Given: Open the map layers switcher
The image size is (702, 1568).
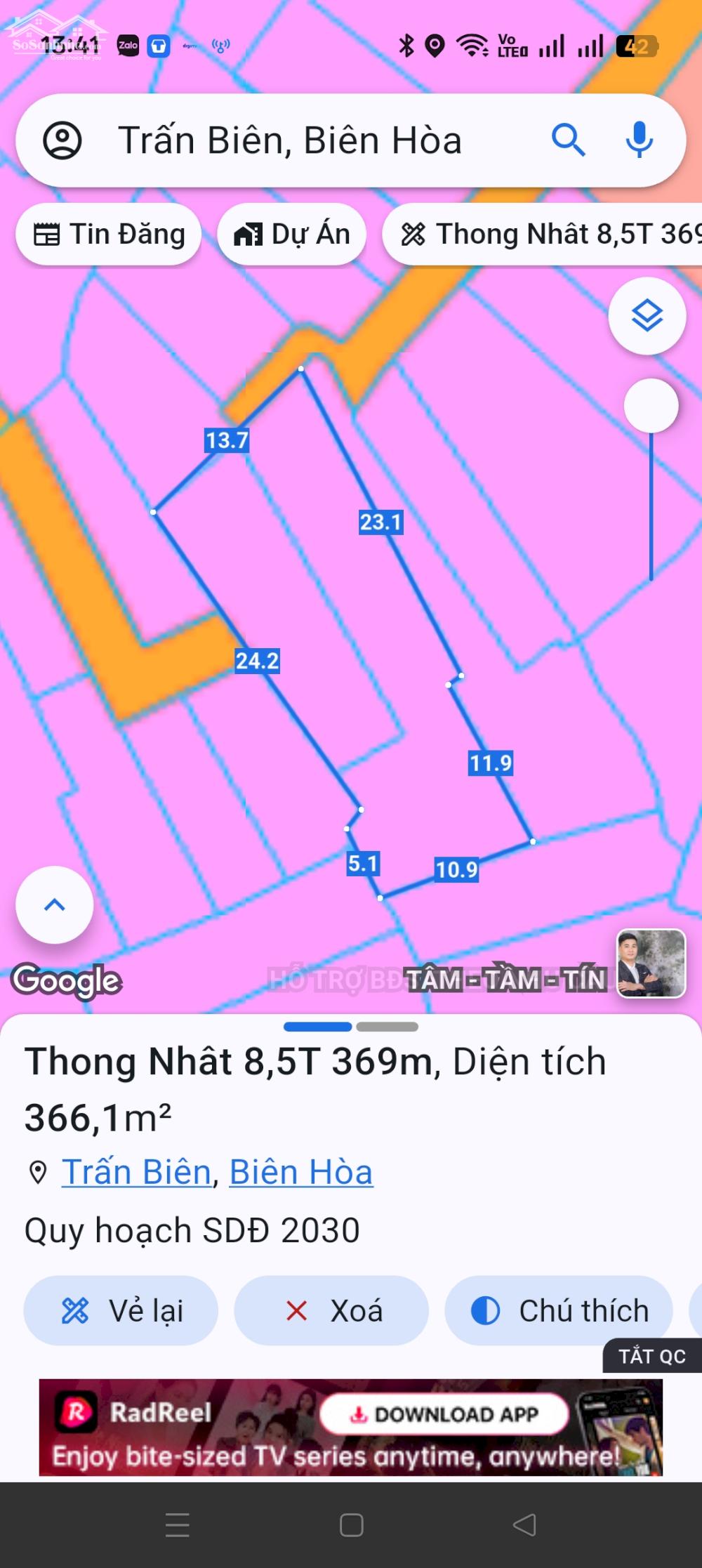Looking at the screenshot, I should [x=647, y=315].
